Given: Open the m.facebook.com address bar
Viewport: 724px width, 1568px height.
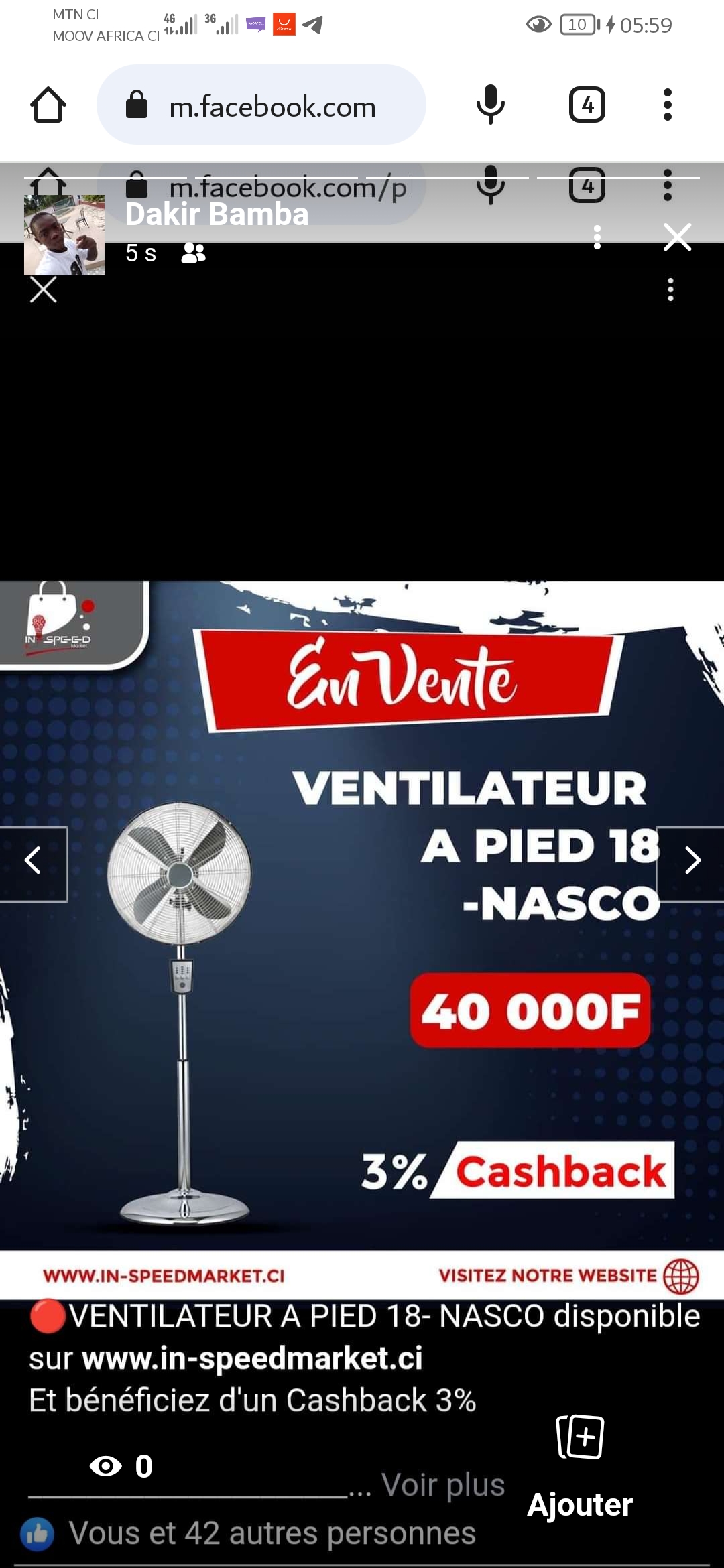Looking at the screenshot, I should click(x=261, y=105).
